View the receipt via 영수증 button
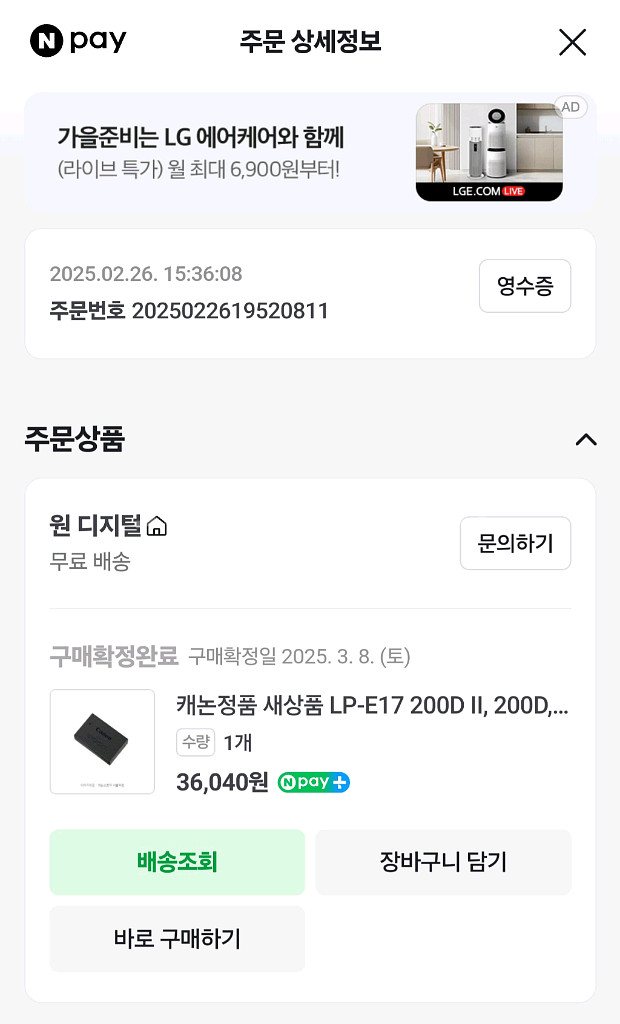The image size is (620, 1024). point(525,286)
